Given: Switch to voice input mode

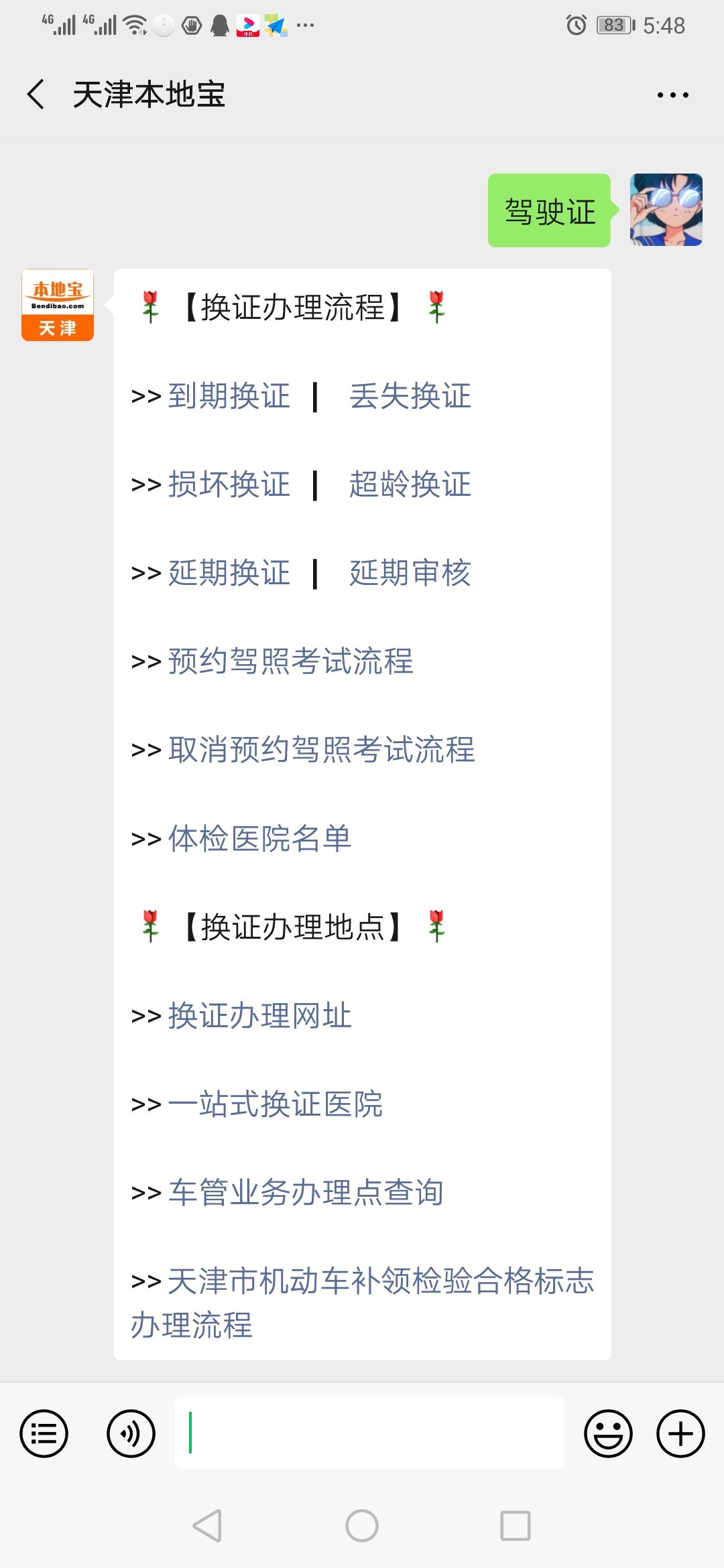Looking at the screenshot, I should [131, 1434].
